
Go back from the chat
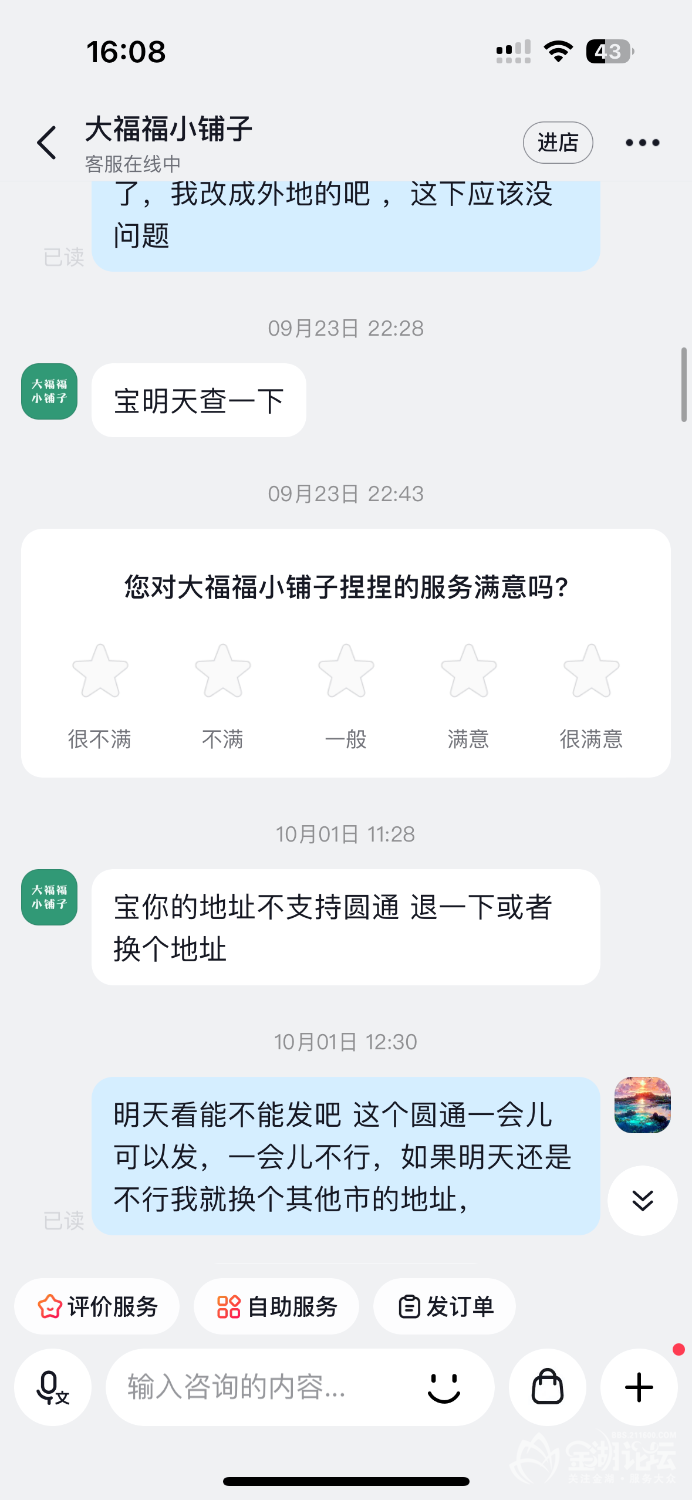point(46,143)
